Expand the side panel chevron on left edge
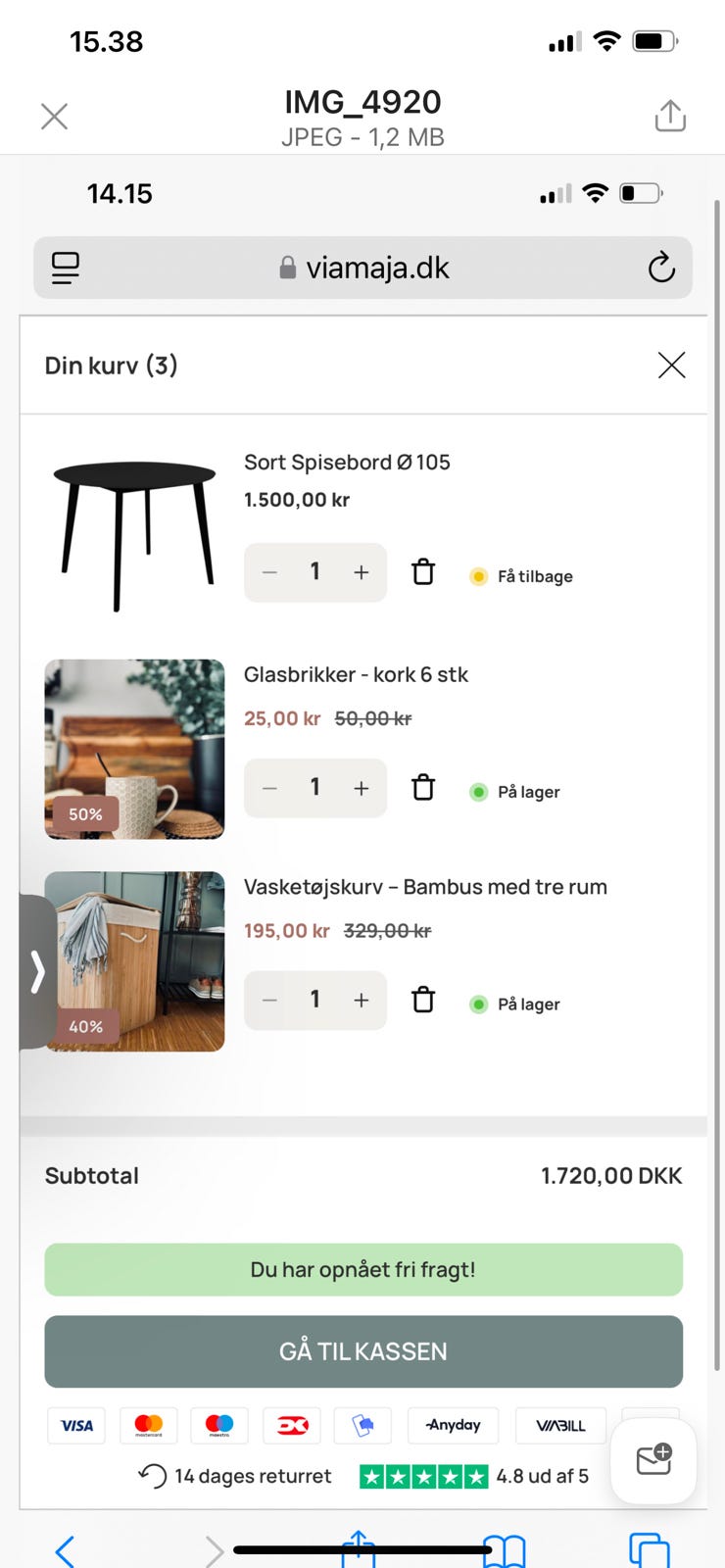This screenshot has height=1568, width=725. (37, 972)
